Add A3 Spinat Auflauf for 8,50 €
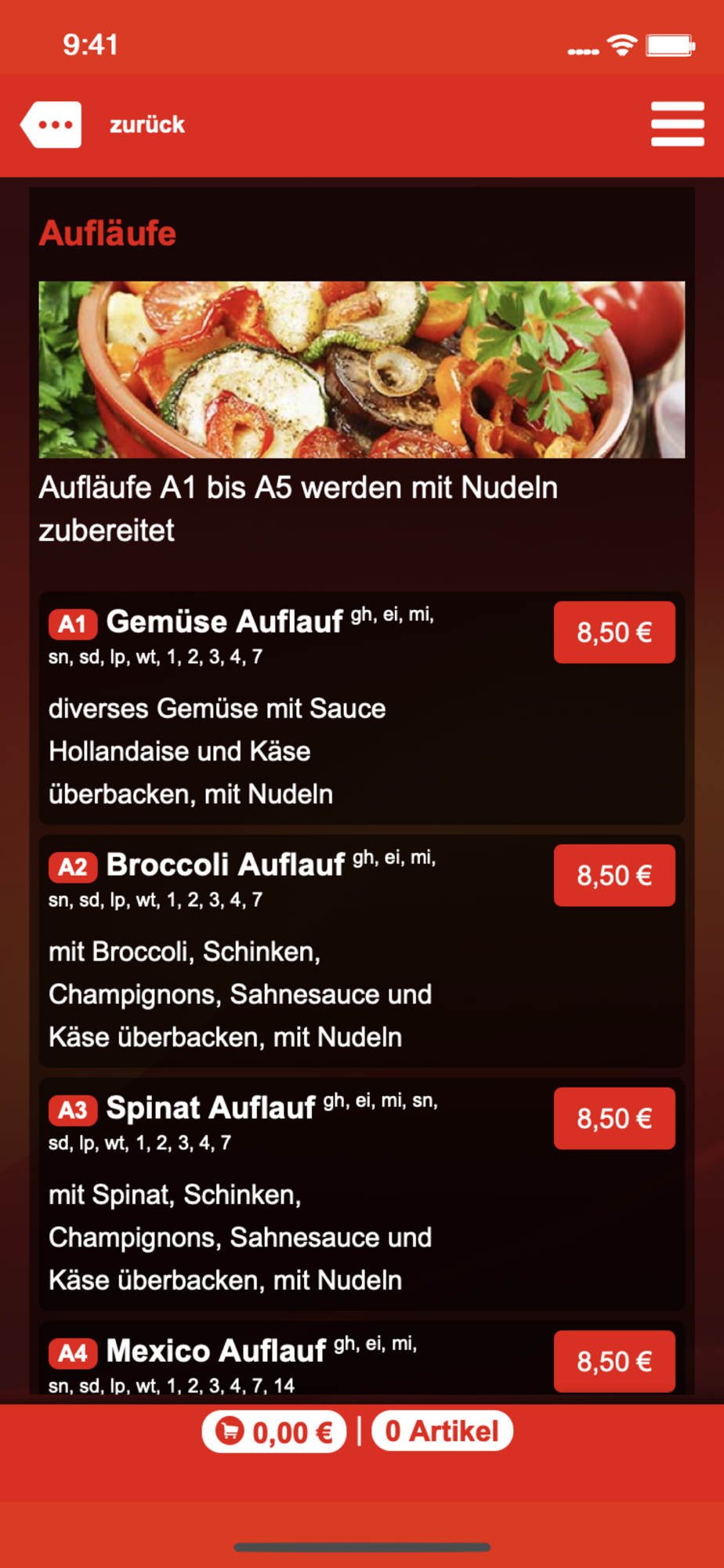 614,1119
